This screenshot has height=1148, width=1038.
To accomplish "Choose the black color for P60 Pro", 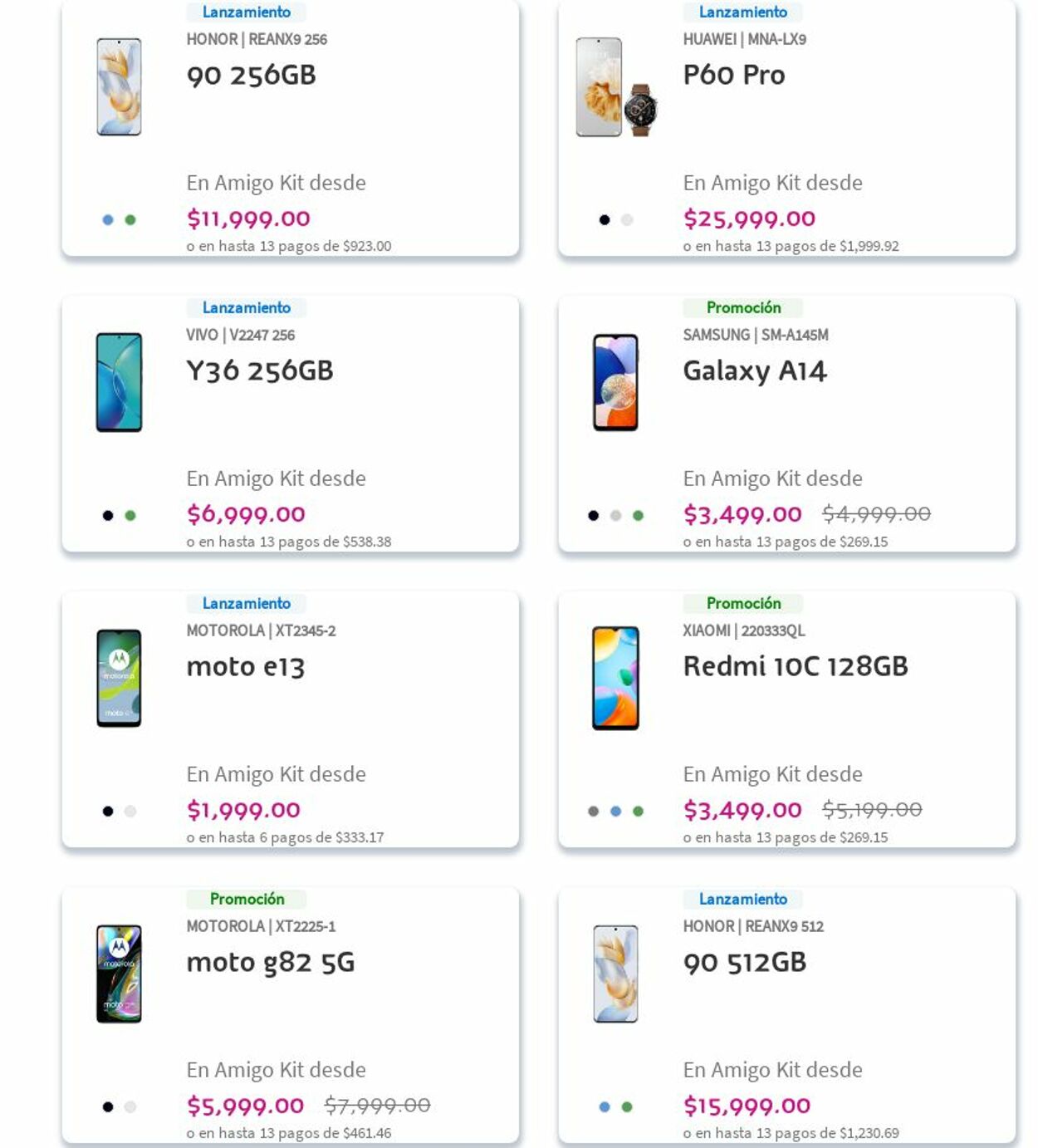I will click(x=605, y=220).
